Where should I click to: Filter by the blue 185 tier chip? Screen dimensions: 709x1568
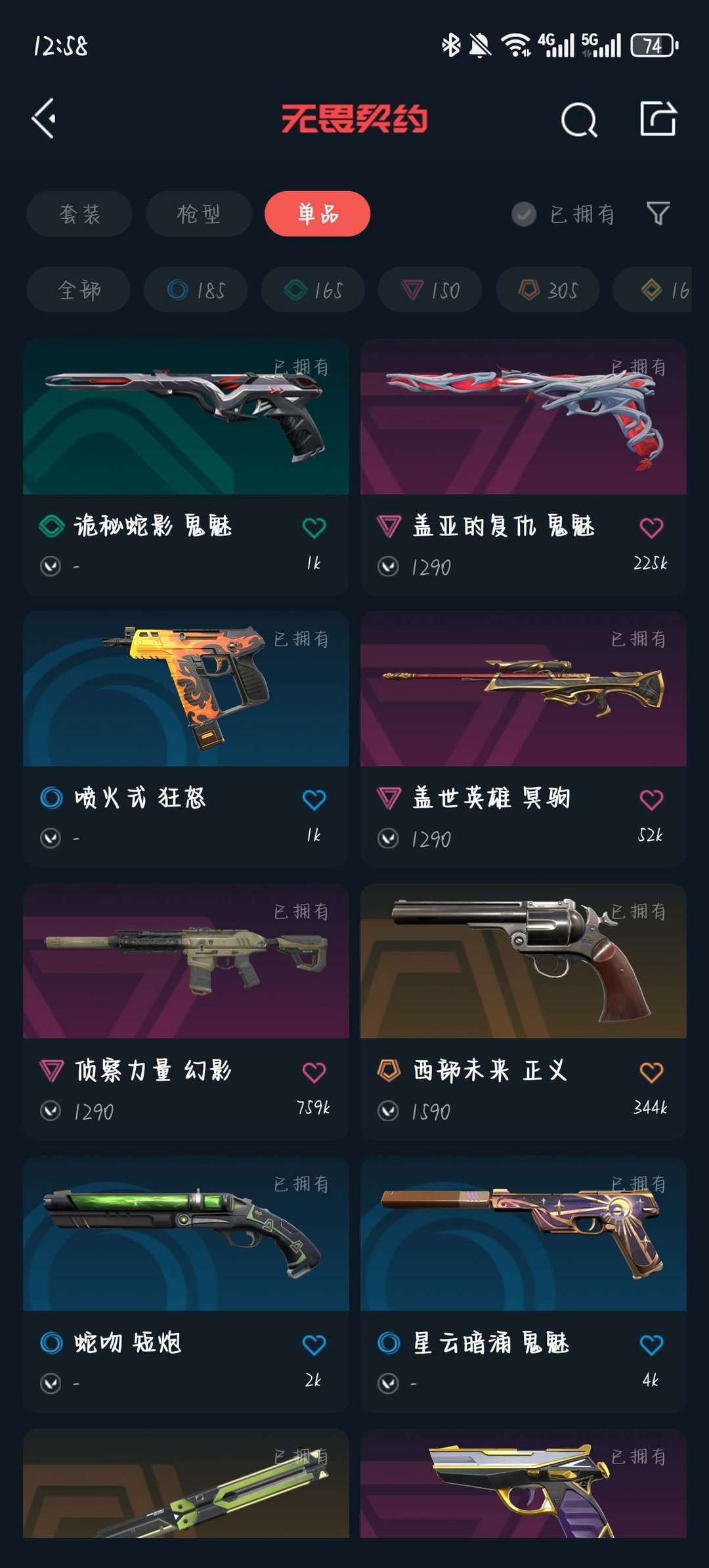[196, 290]
